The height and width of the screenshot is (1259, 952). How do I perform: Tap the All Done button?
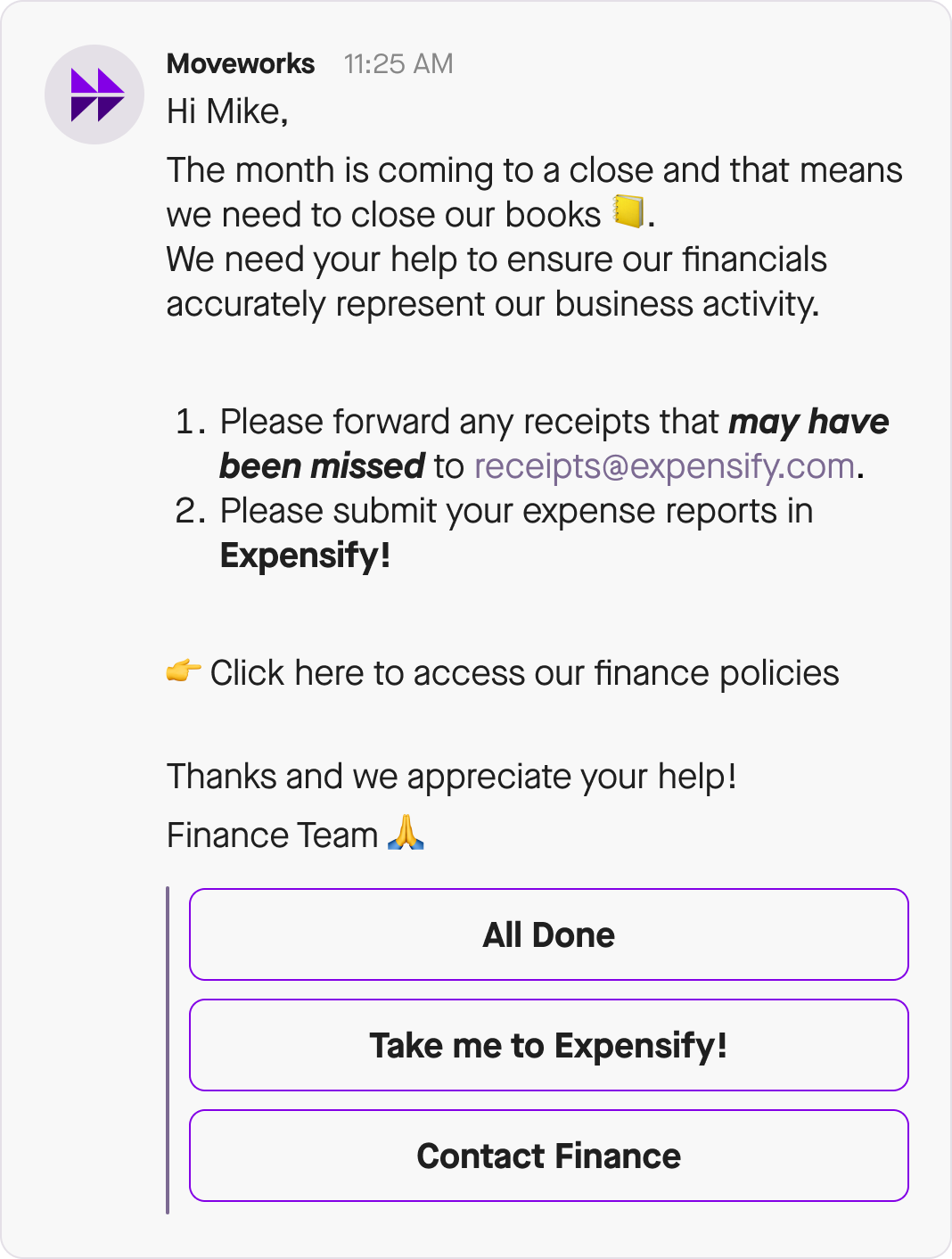point(548,934)
